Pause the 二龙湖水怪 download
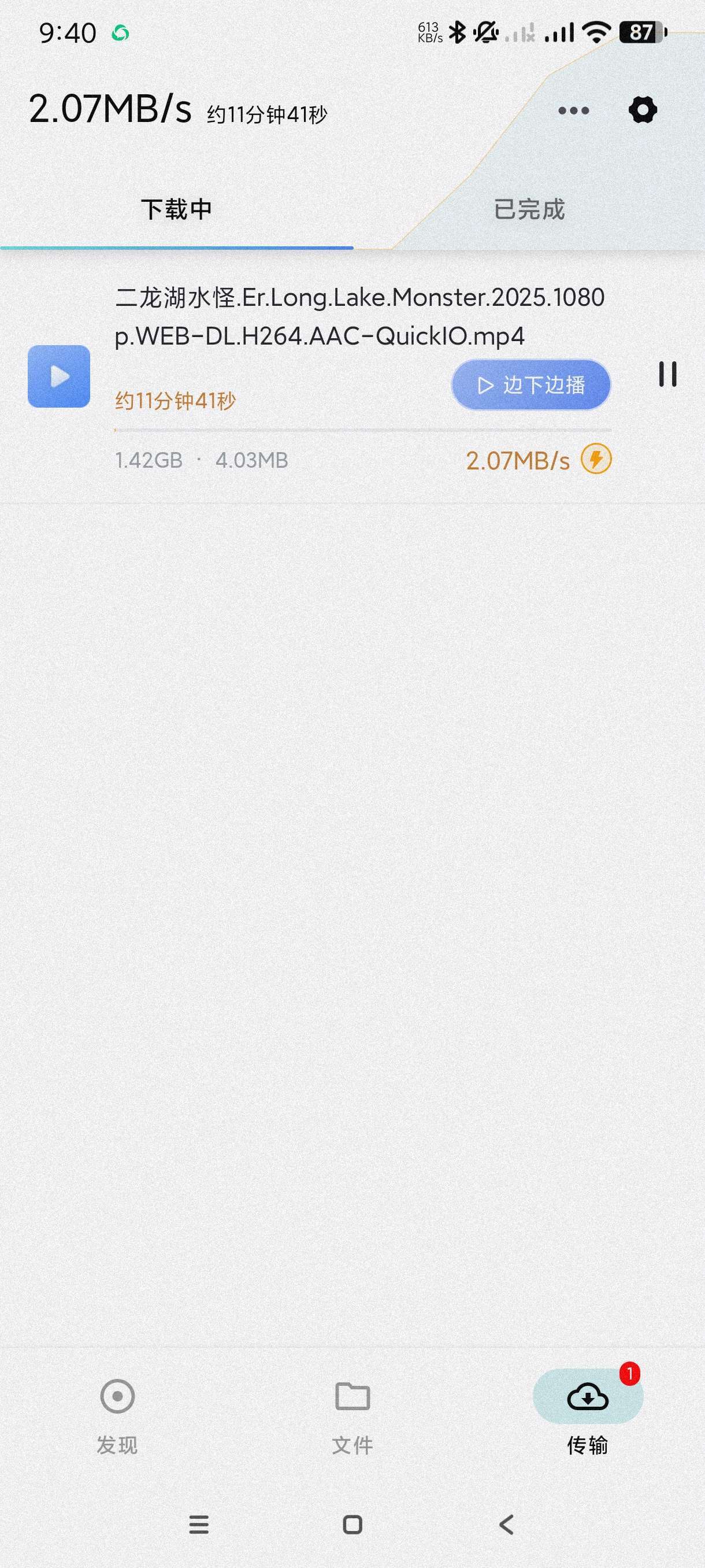Screen dimensions: 705x1568 667,374
